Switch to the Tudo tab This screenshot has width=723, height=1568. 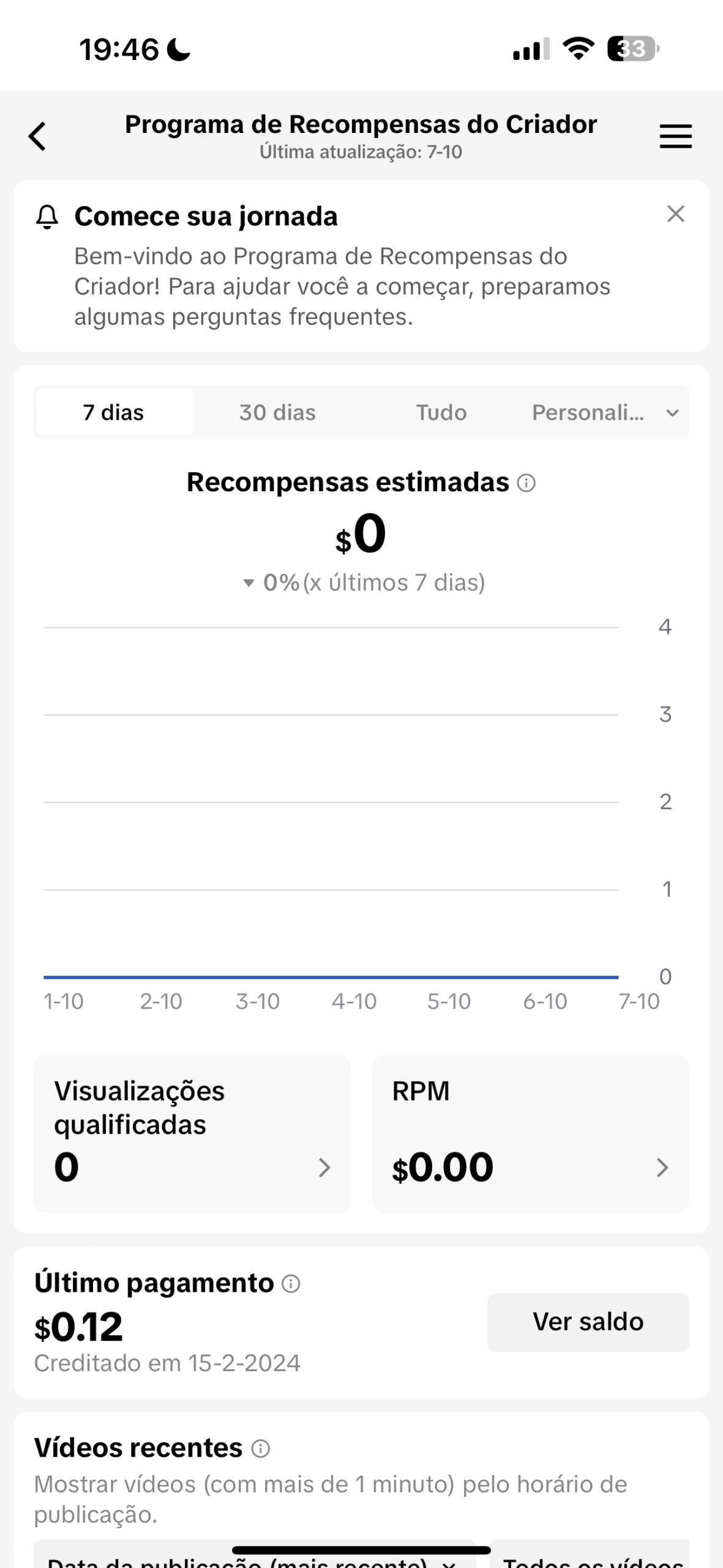(441, 412)
